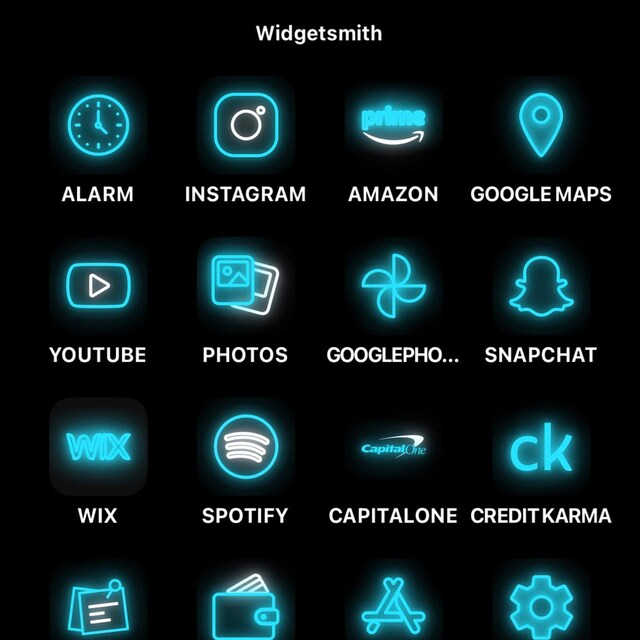Open the wallet app icon
The width and height of the screenshot is (640, 640).
coord(246,605)
